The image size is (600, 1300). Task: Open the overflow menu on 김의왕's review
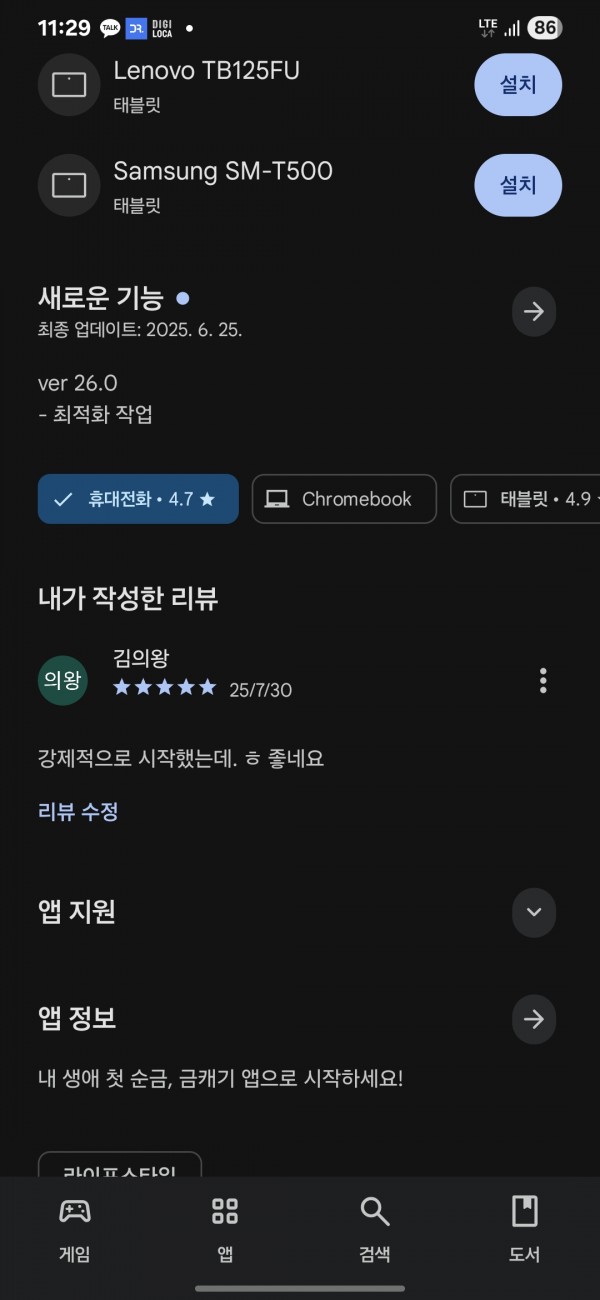click(543, 681)
